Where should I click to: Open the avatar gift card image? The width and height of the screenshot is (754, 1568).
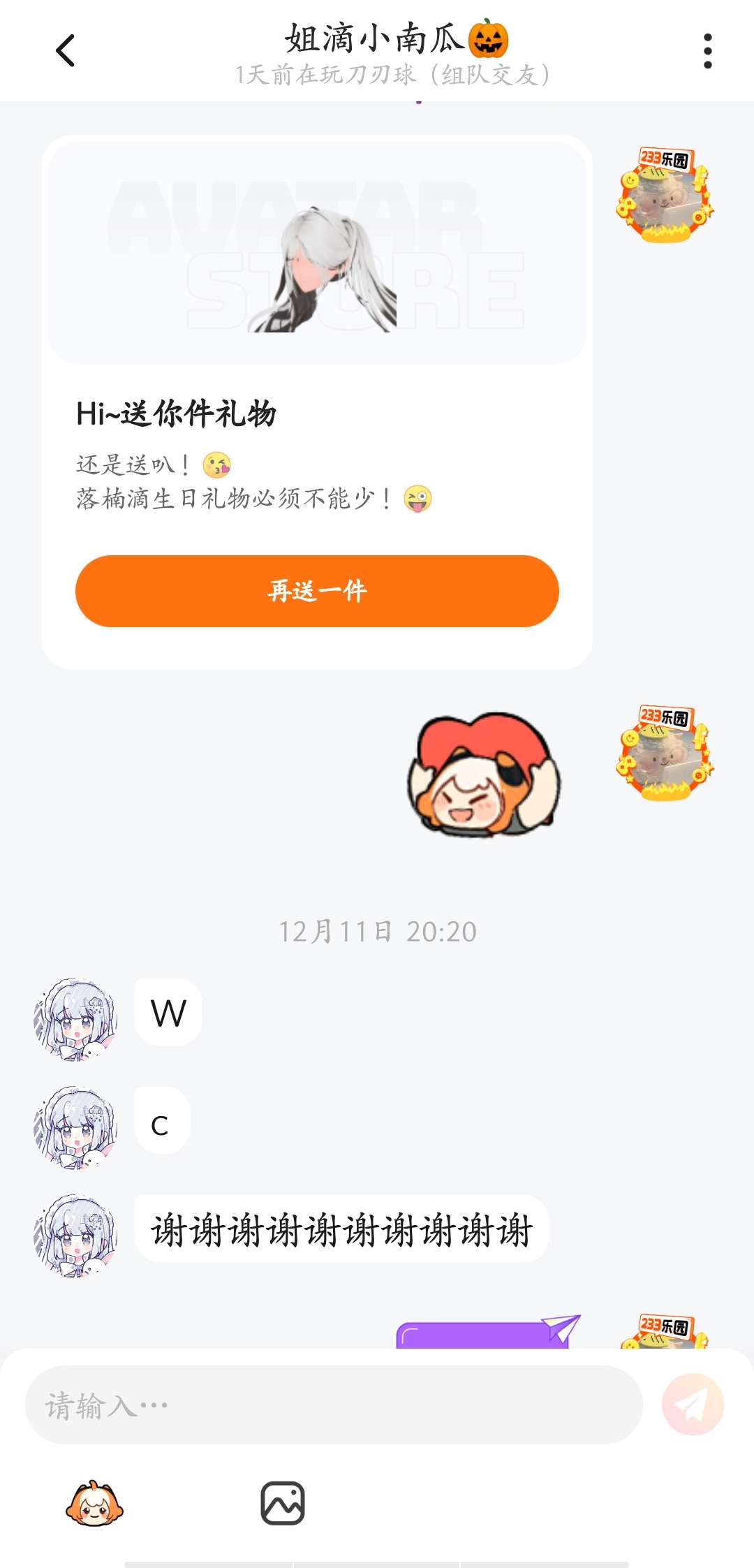coord(317,252)
